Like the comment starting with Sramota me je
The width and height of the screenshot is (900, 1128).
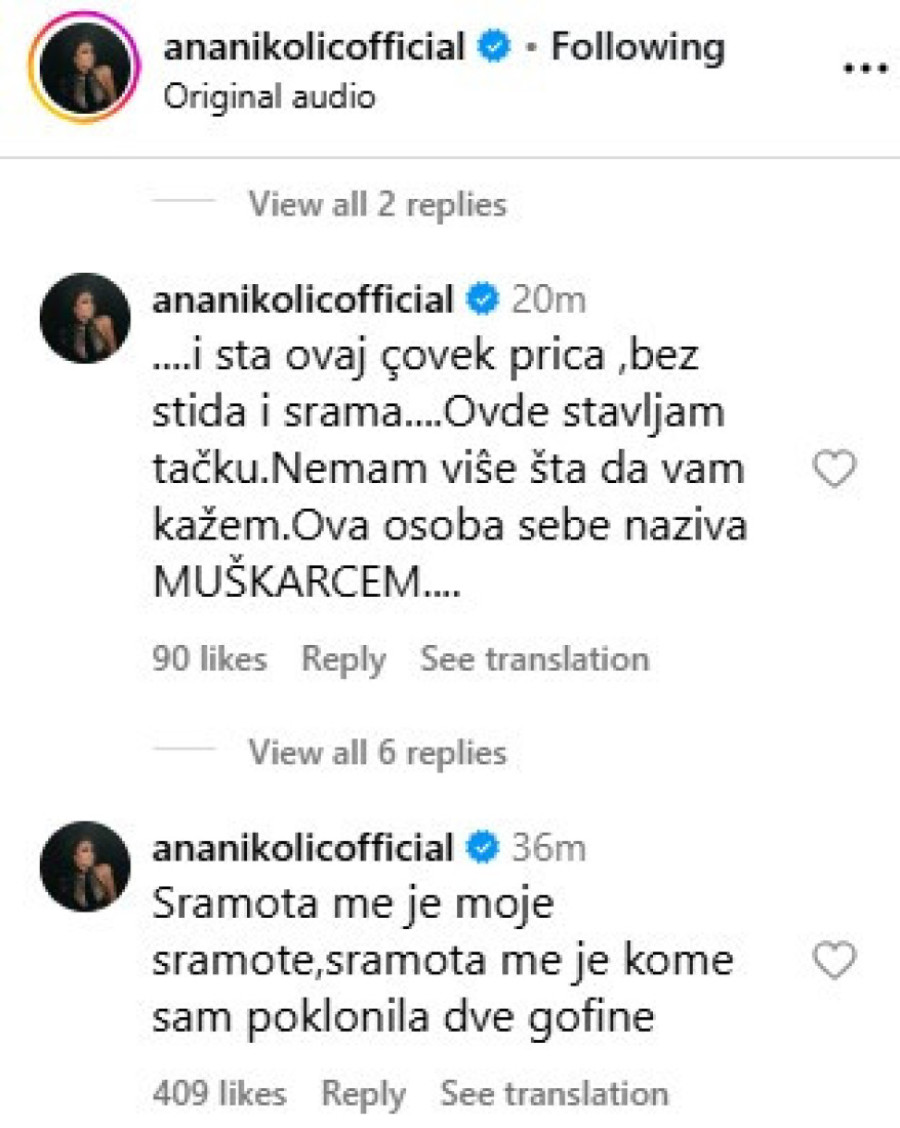click(834, 961)
